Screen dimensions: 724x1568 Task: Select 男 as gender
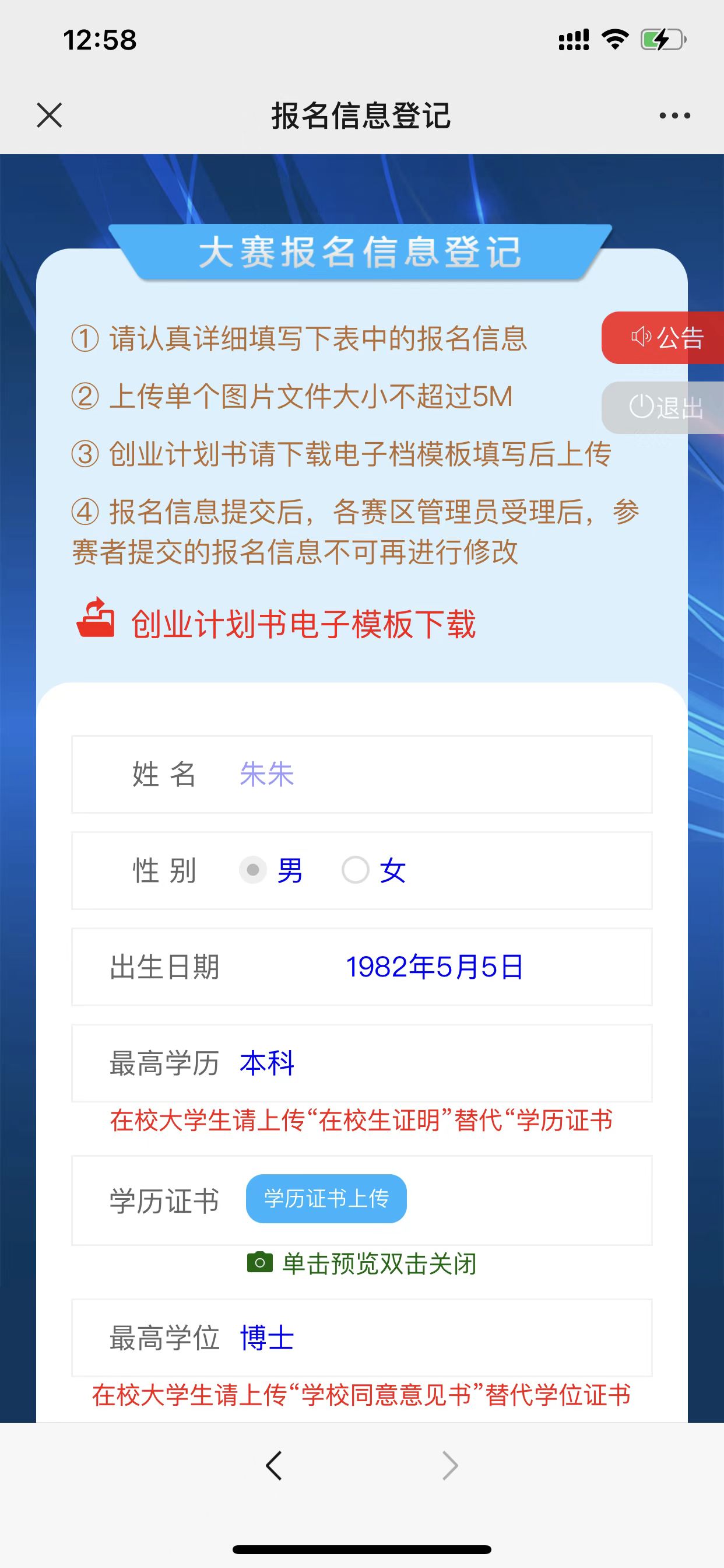click(x=253, y=870)
